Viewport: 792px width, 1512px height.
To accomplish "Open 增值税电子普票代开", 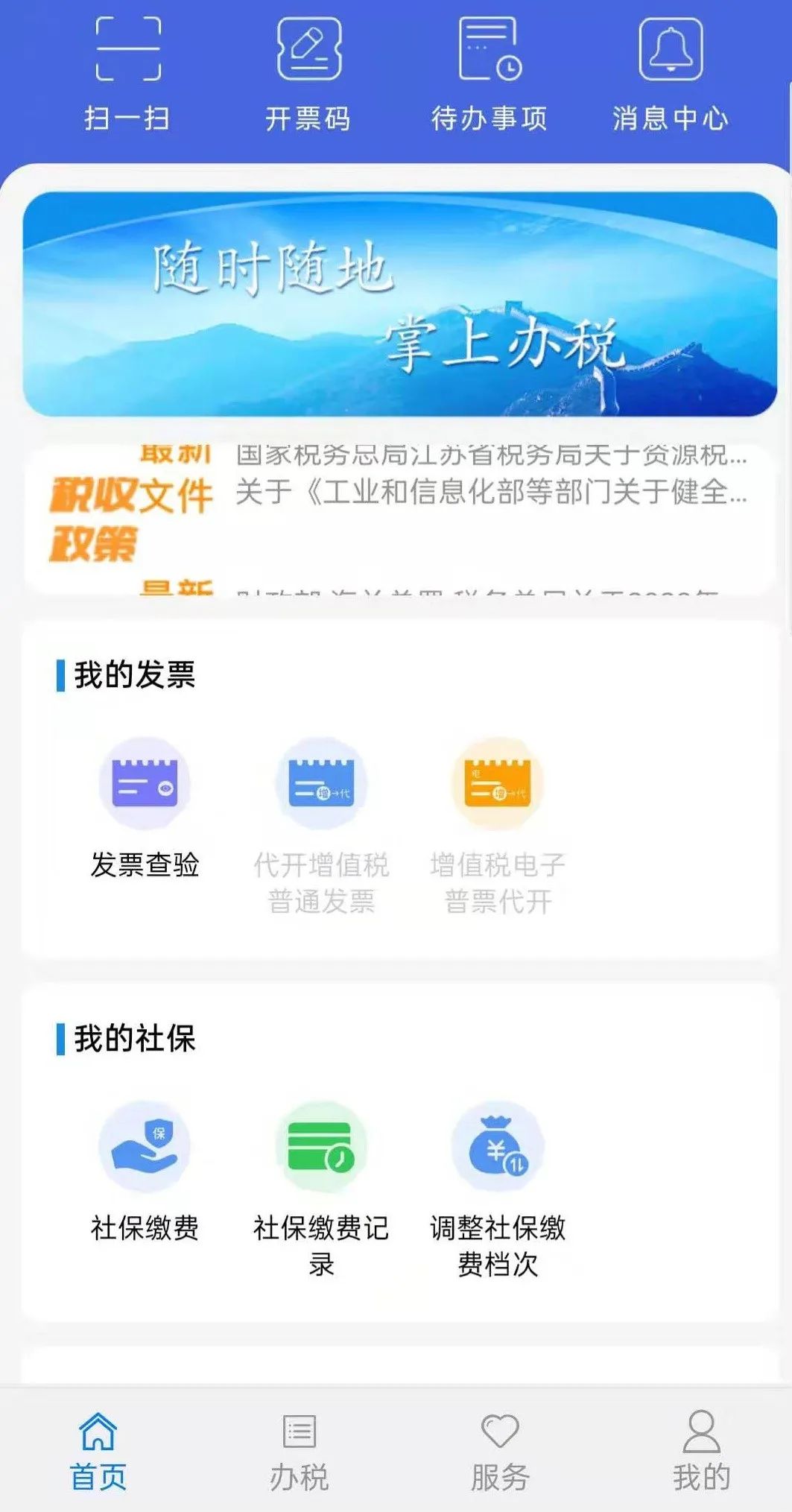I will [x=498, y=827].
